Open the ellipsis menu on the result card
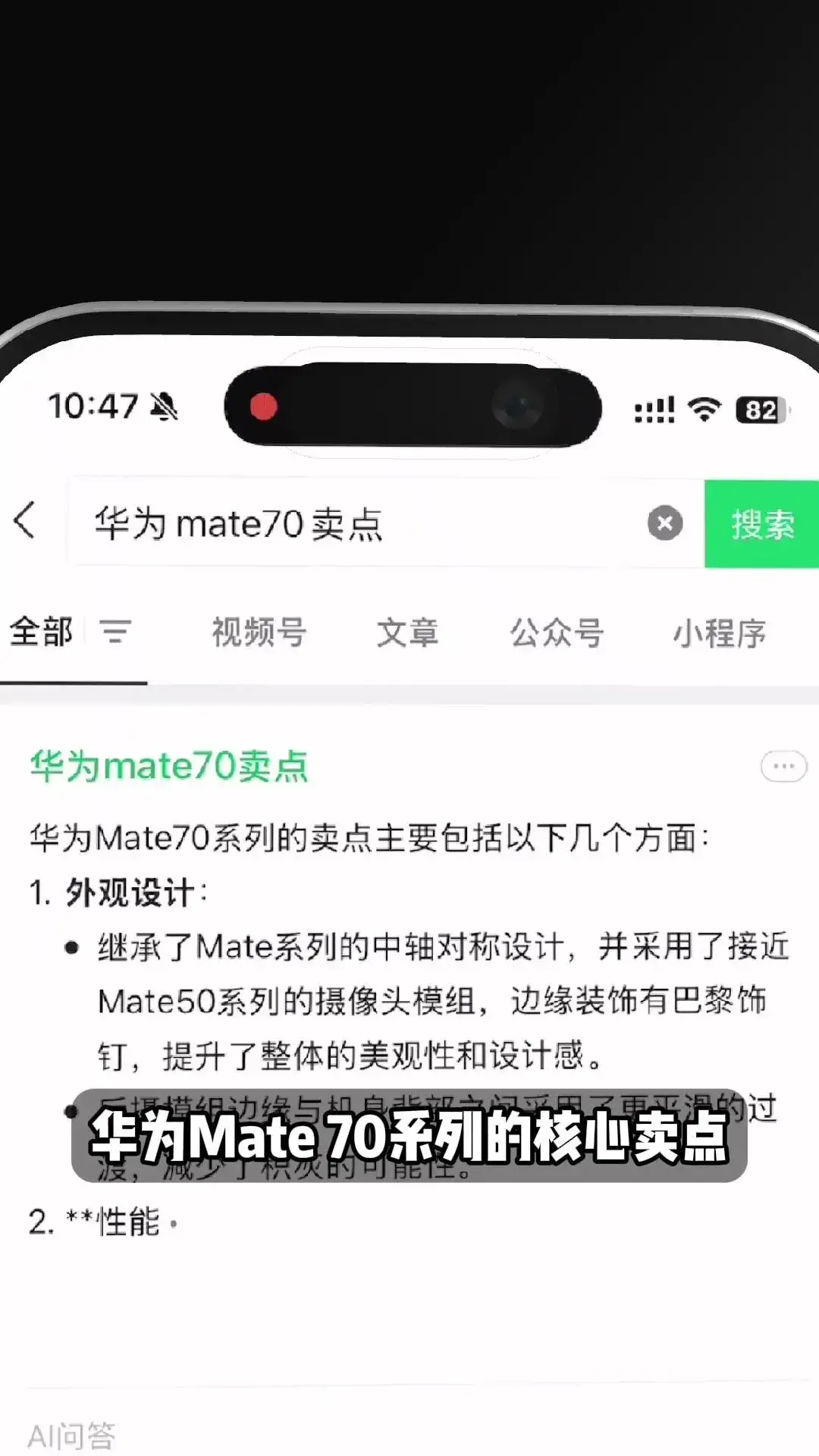Image resolution: width=819 pixels, height=1456 pixels. [x=783, y=767]
